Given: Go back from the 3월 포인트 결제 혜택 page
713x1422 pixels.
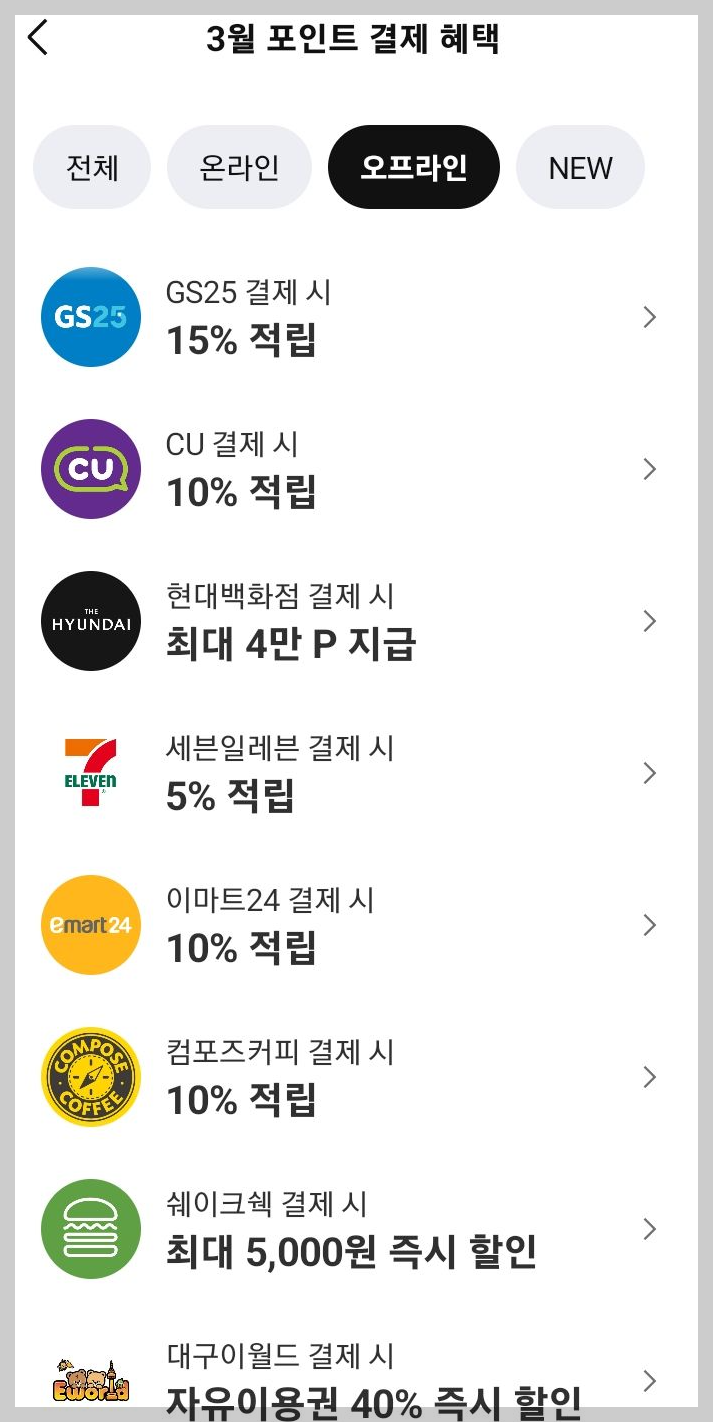Looking at the screenshot, I should click(38, 39).
